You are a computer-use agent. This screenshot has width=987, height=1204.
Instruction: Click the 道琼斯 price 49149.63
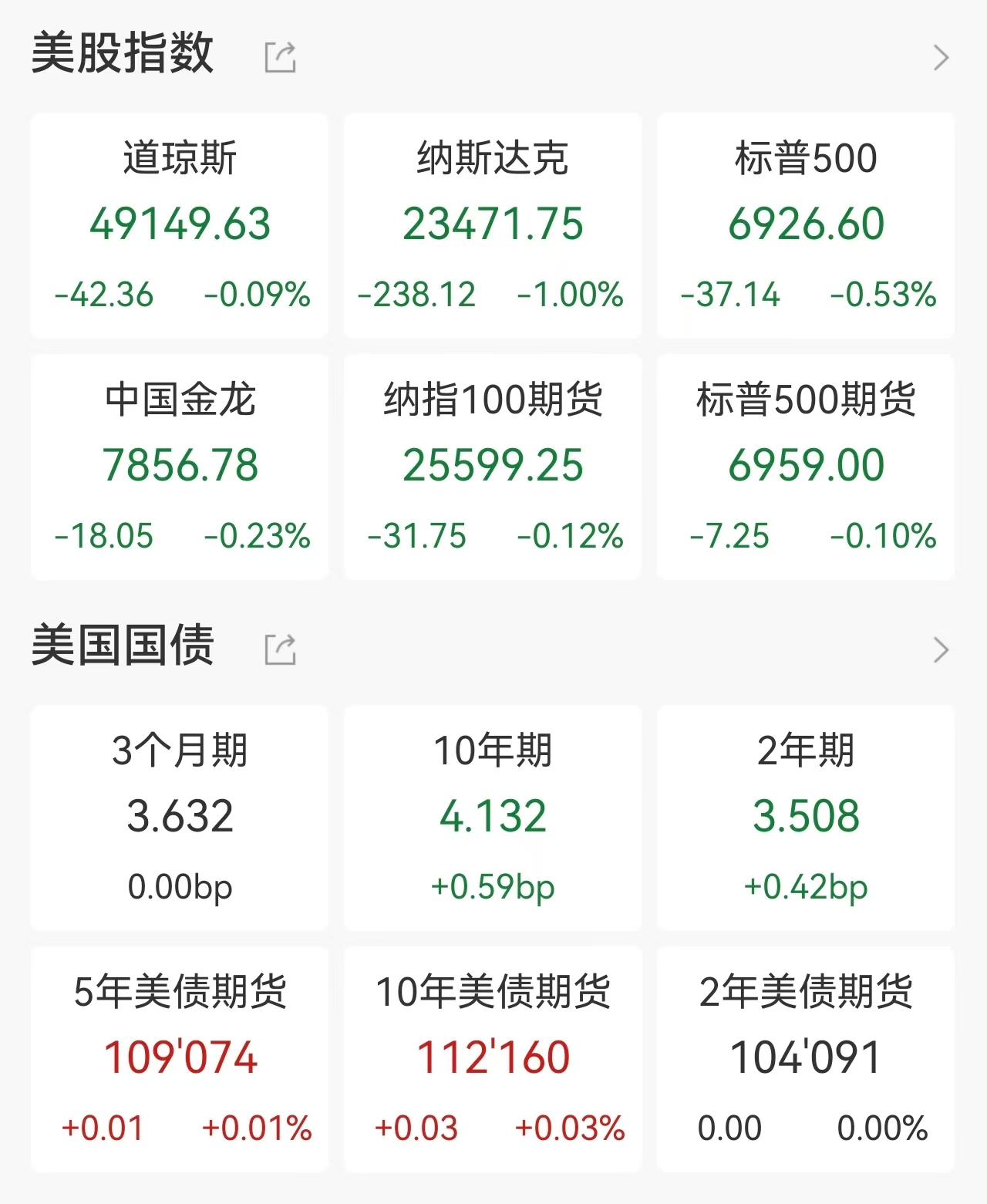(179, 225)
